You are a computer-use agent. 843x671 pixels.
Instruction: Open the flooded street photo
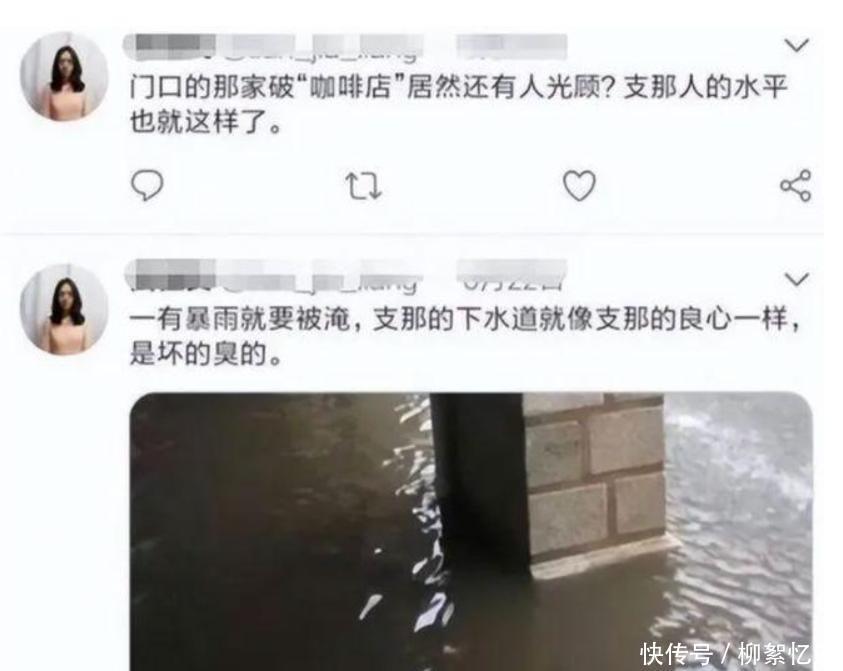tap(471, 532)
